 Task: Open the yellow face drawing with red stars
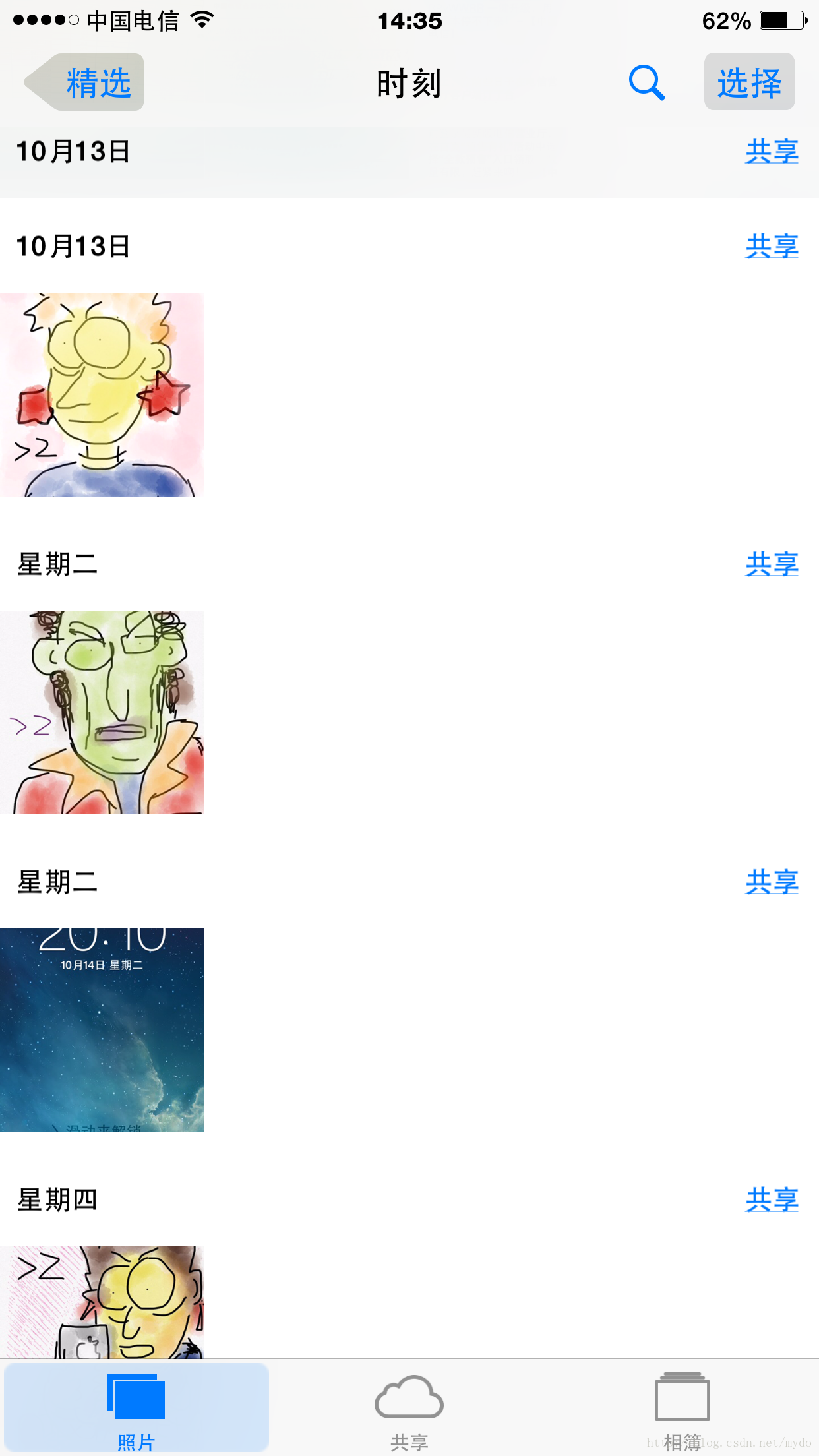click(102, 394)
